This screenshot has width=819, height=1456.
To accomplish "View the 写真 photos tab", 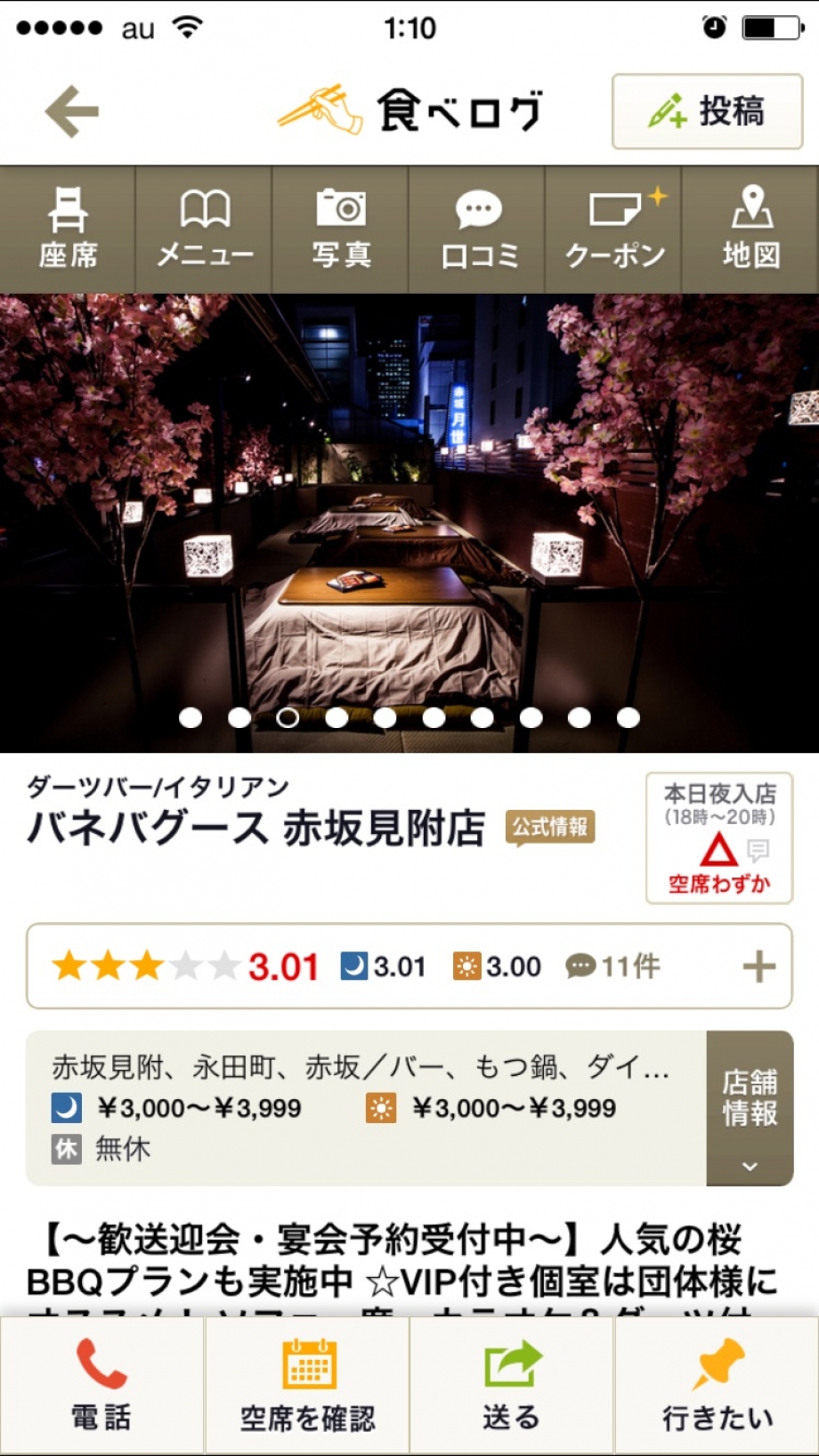I will (x=341, y=230).
